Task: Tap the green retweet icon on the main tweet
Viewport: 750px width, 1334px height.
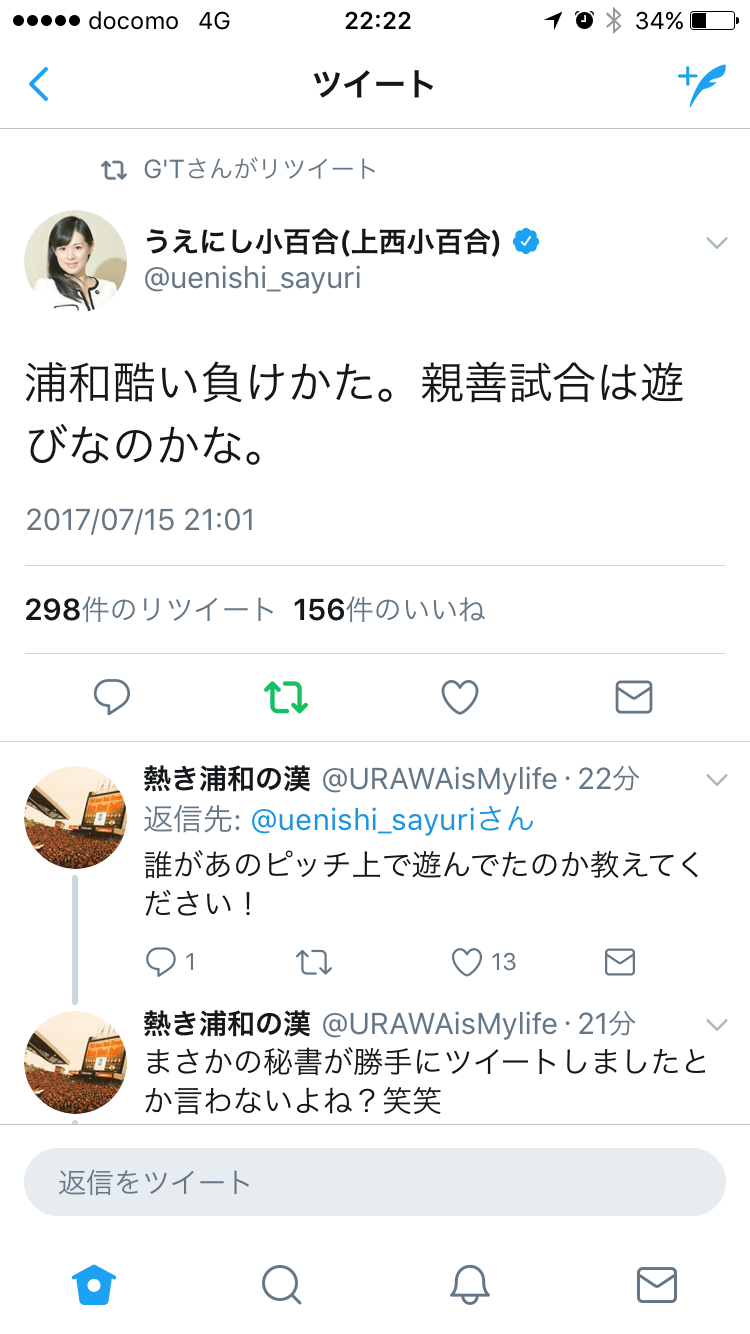Action: [286, 697]
